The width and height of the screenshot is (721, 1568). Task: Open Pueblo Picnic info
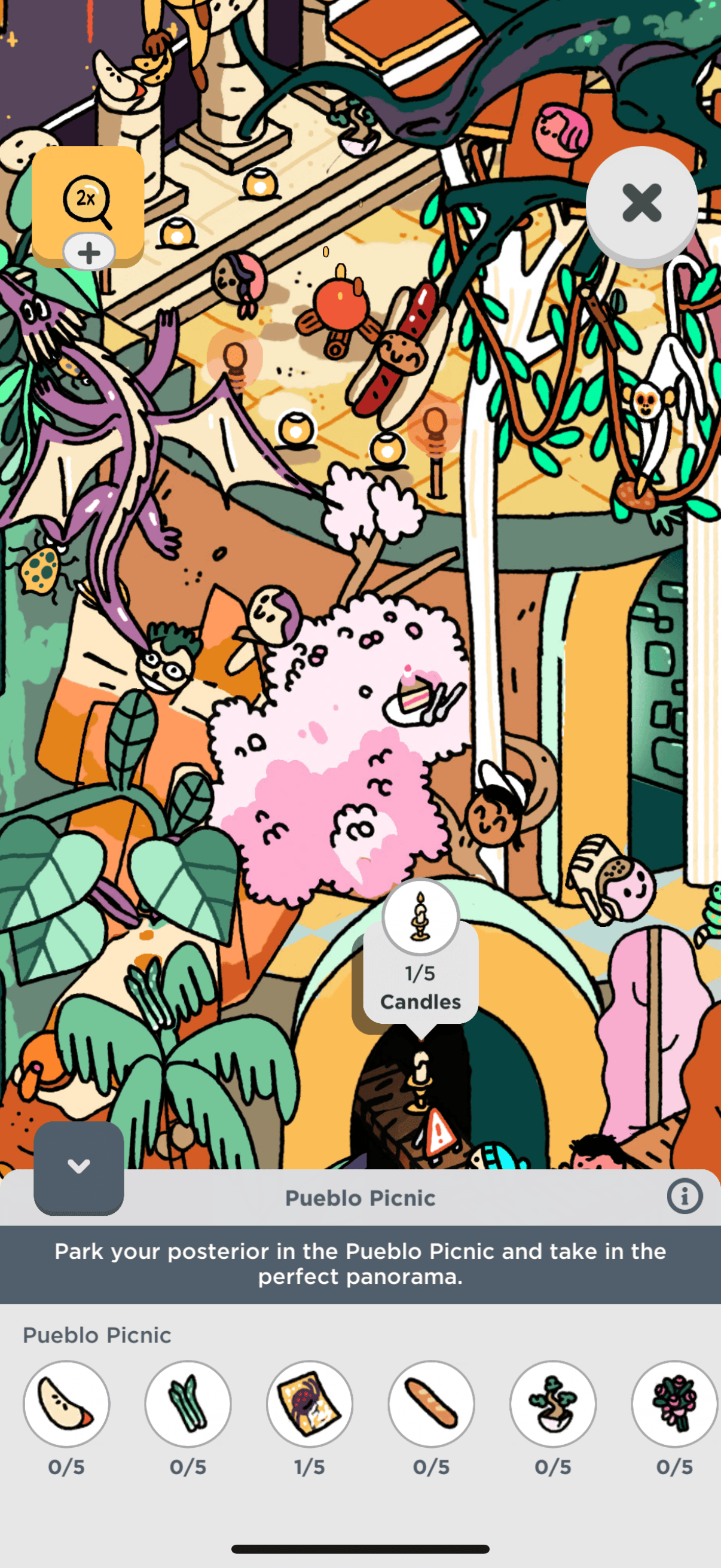pyautogui.click(x=685, y=1196)
